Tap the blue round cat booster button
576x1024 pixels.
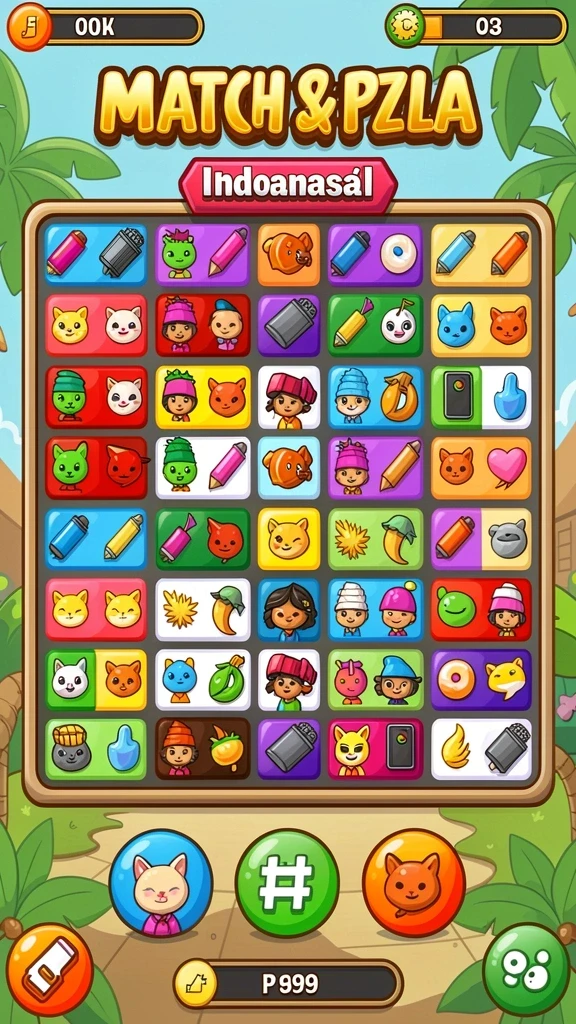161,883
